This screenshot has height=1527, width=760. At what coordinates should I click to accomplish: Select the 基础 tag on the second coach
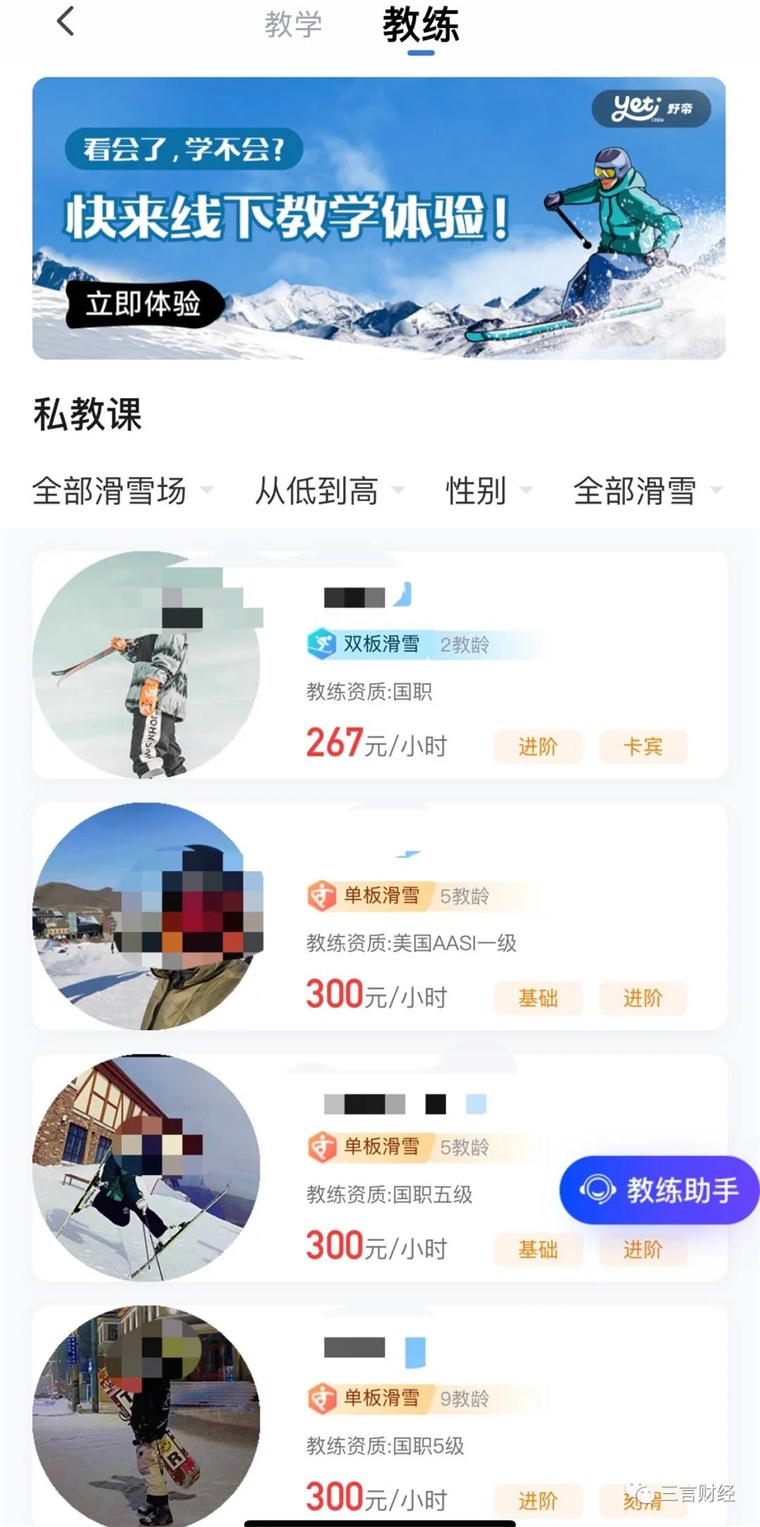point(538,999)
